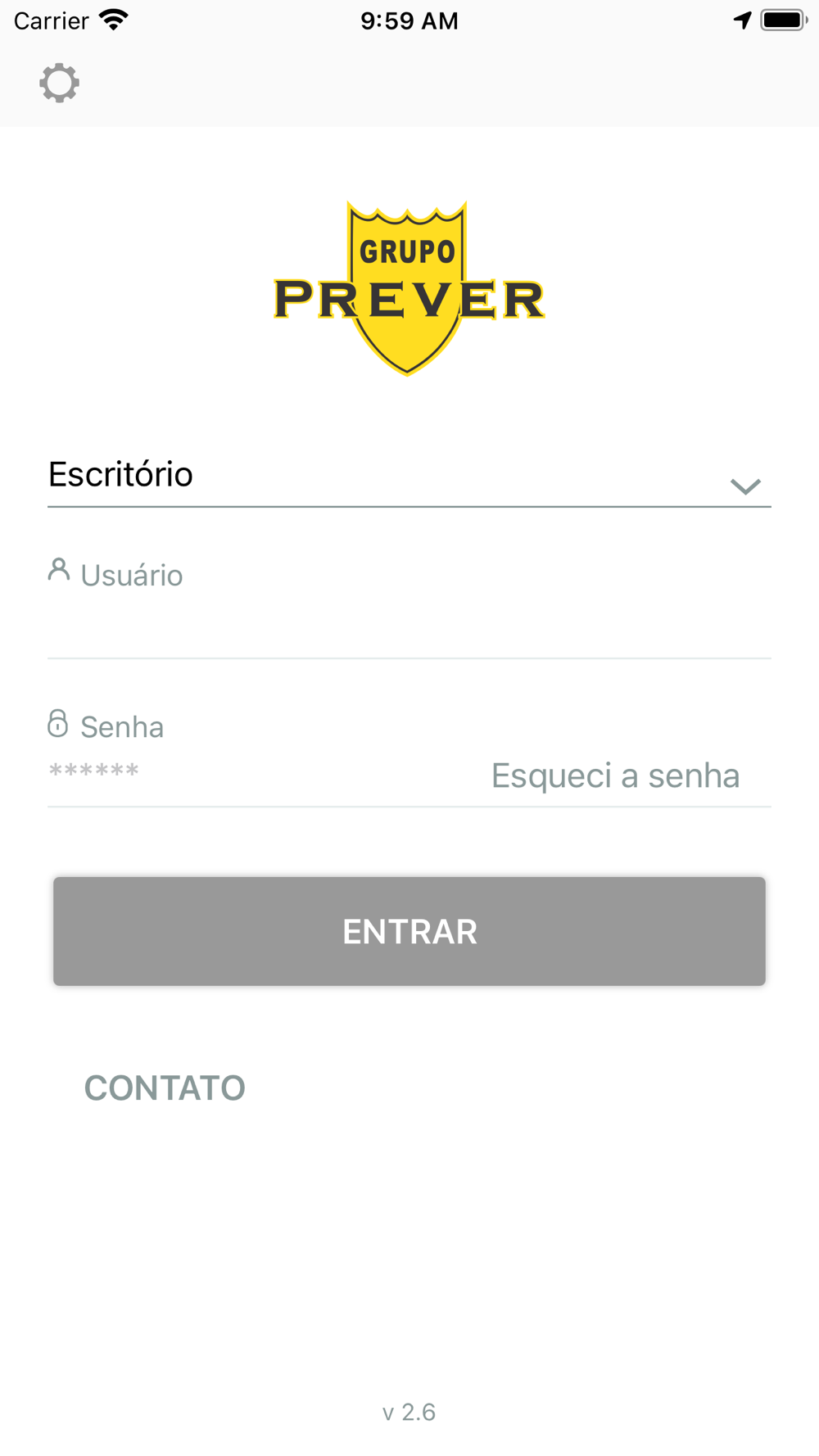Open CONTATO

[165, 1087]
